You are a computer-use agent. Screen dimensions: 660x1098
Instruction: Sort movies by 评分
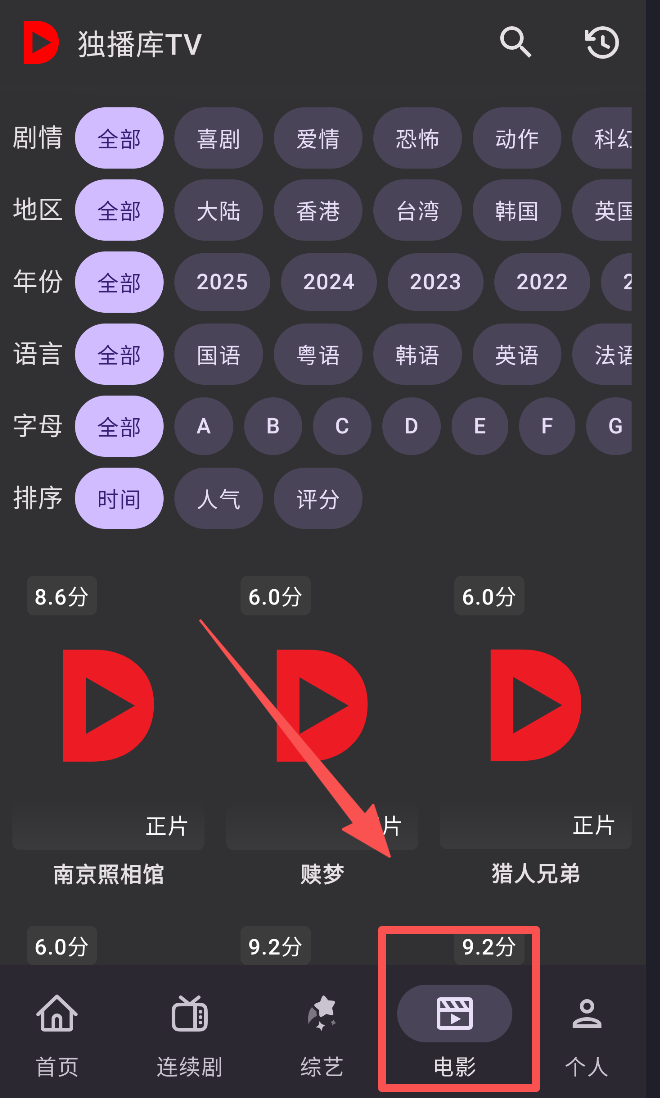[318, 499]
